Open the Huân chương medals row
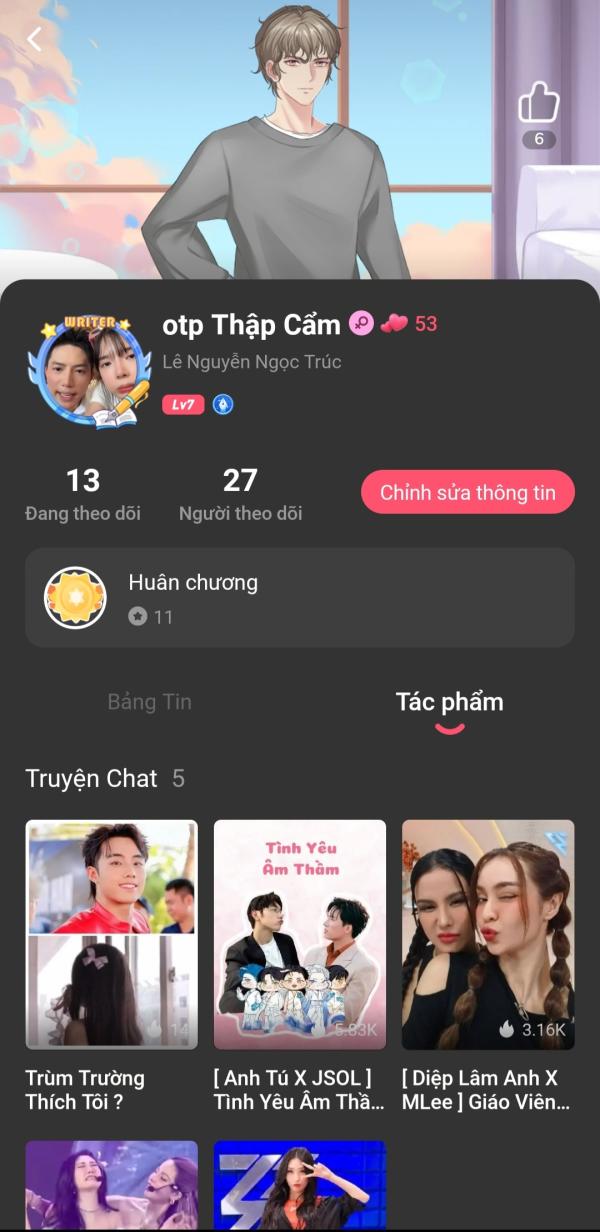This screenshot has height=1232, width=600. click(300, 597)
